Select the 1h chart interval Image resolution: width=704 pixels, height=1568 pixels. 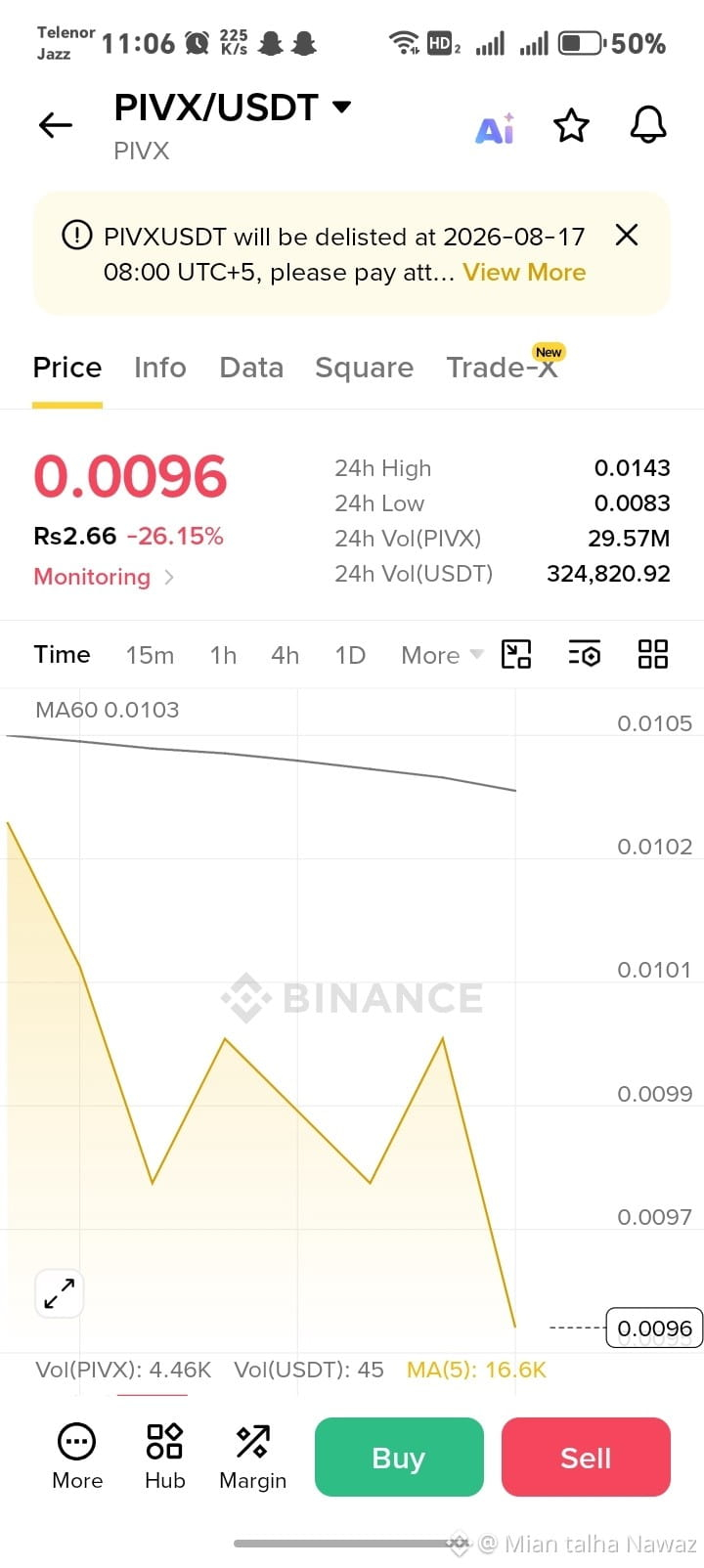pos(223,655)
